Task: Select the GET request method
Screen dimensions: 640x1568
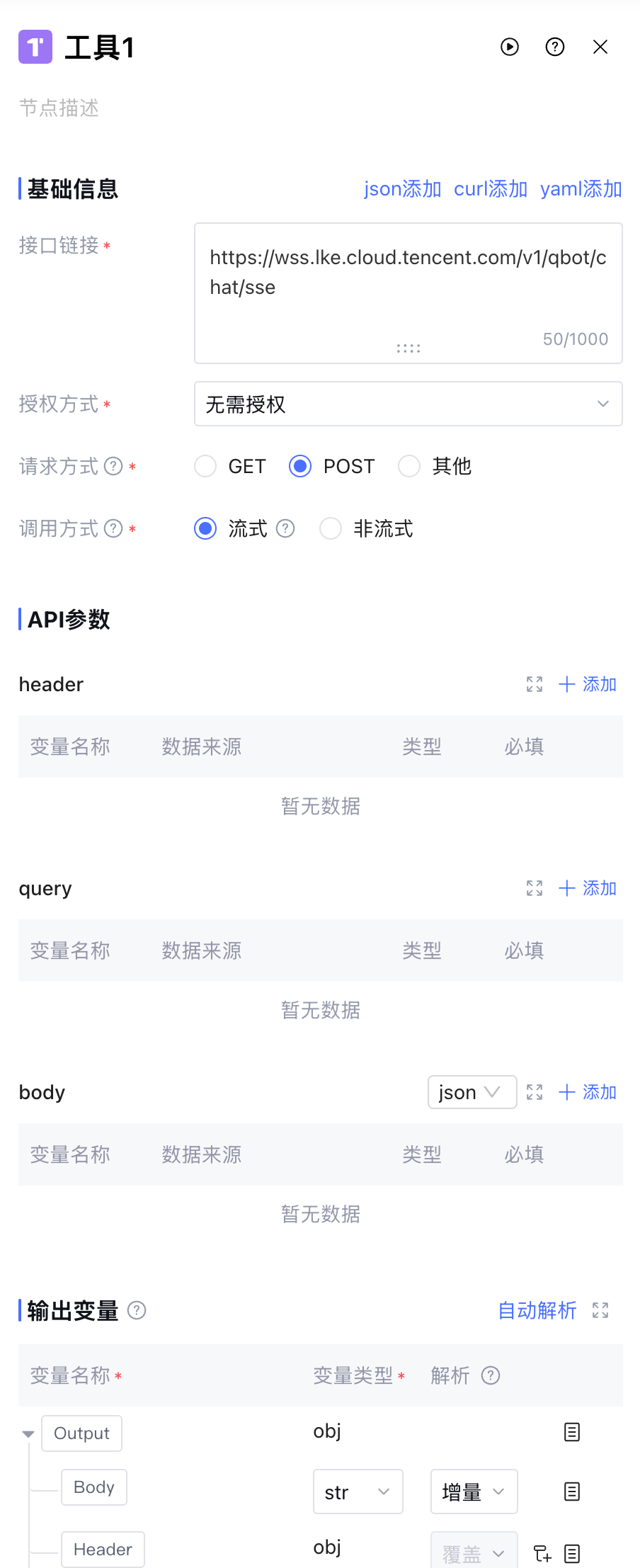Action: pyautogui.click(x=205, y=466)
